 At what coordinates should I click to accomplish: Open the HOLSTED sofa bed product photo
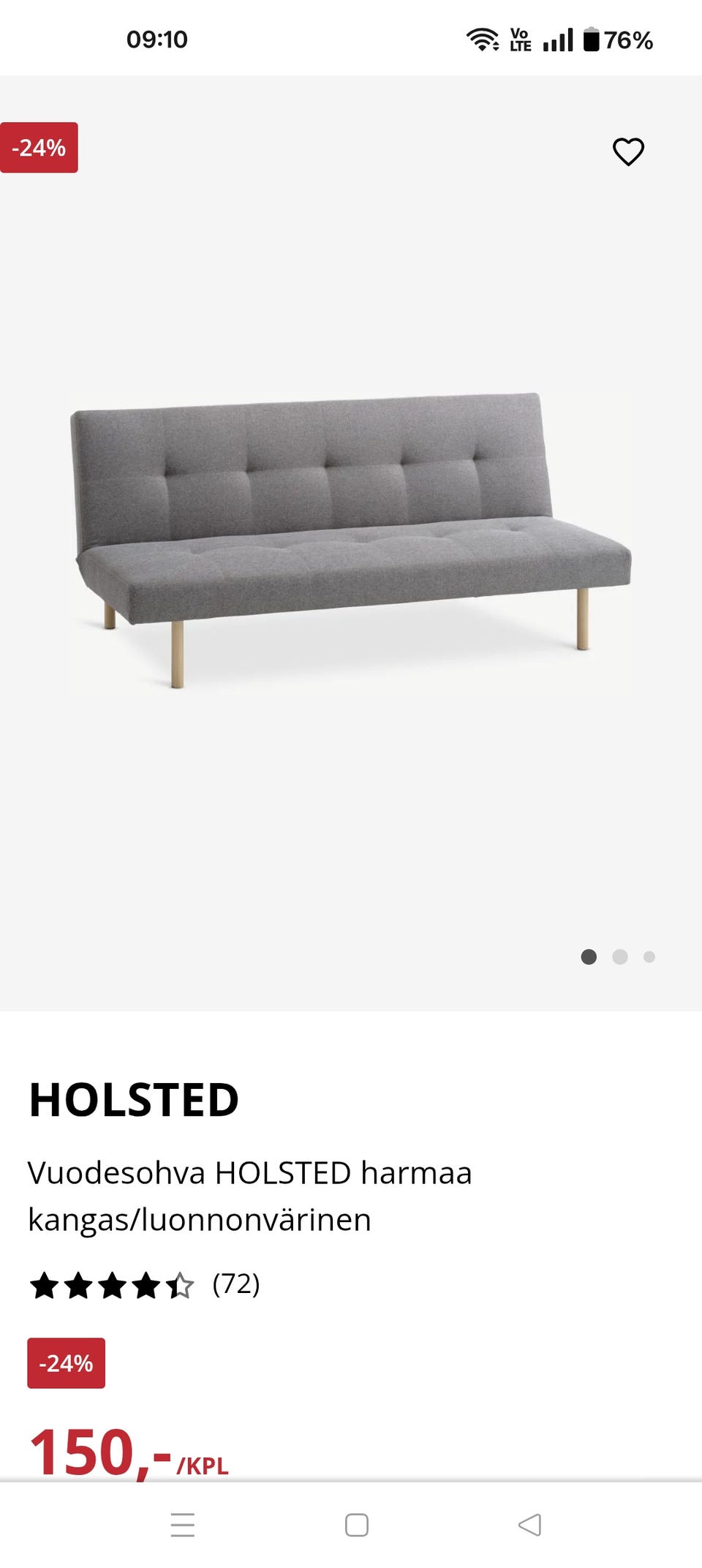[351, 543]
